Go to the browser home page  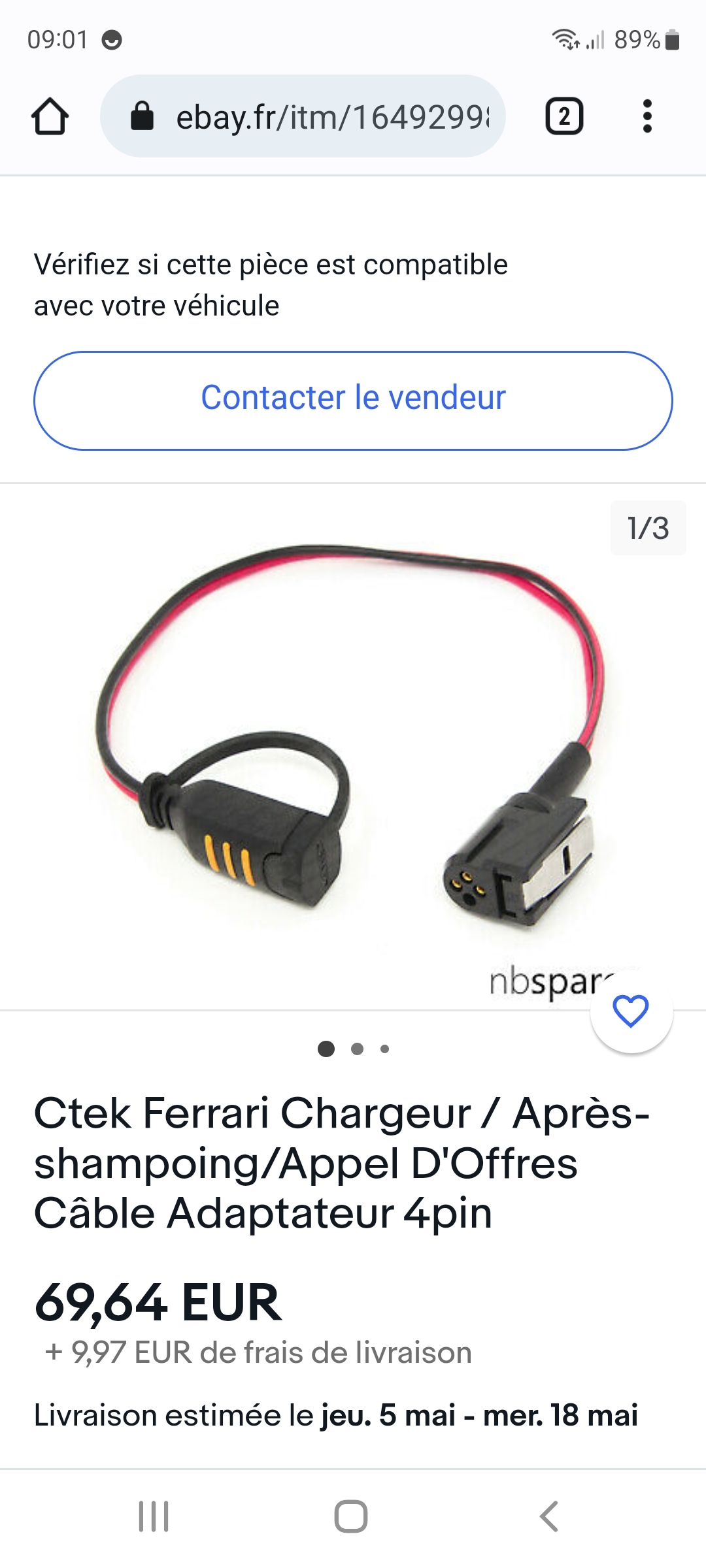click(x=50, y=117)
